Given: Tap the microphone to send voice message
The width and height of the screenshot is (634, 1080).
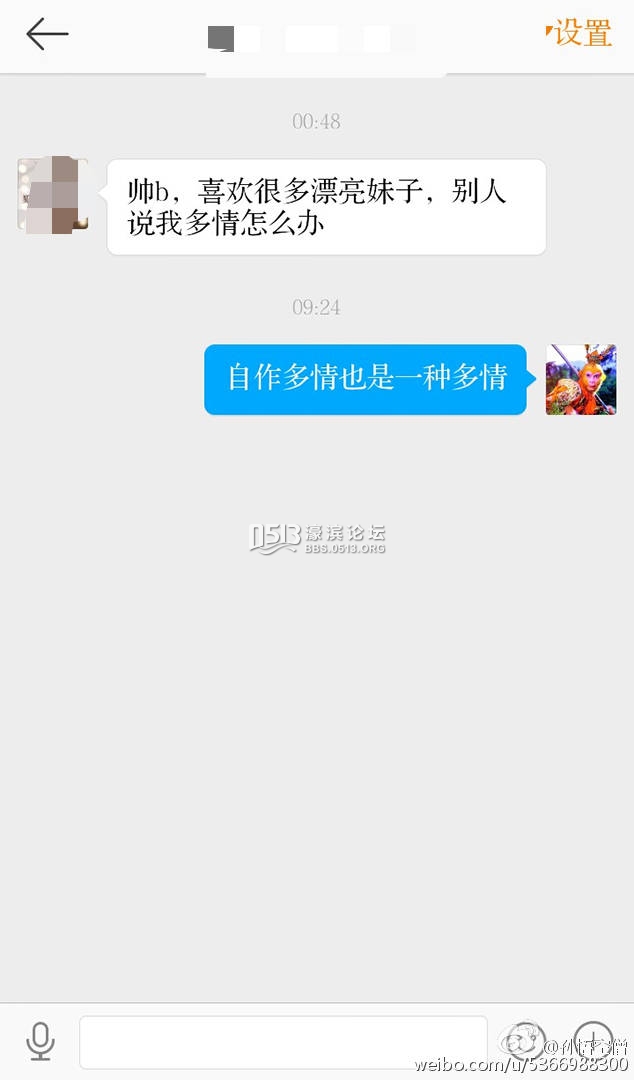Looking at the screenshot, I should pos(40,1041).
